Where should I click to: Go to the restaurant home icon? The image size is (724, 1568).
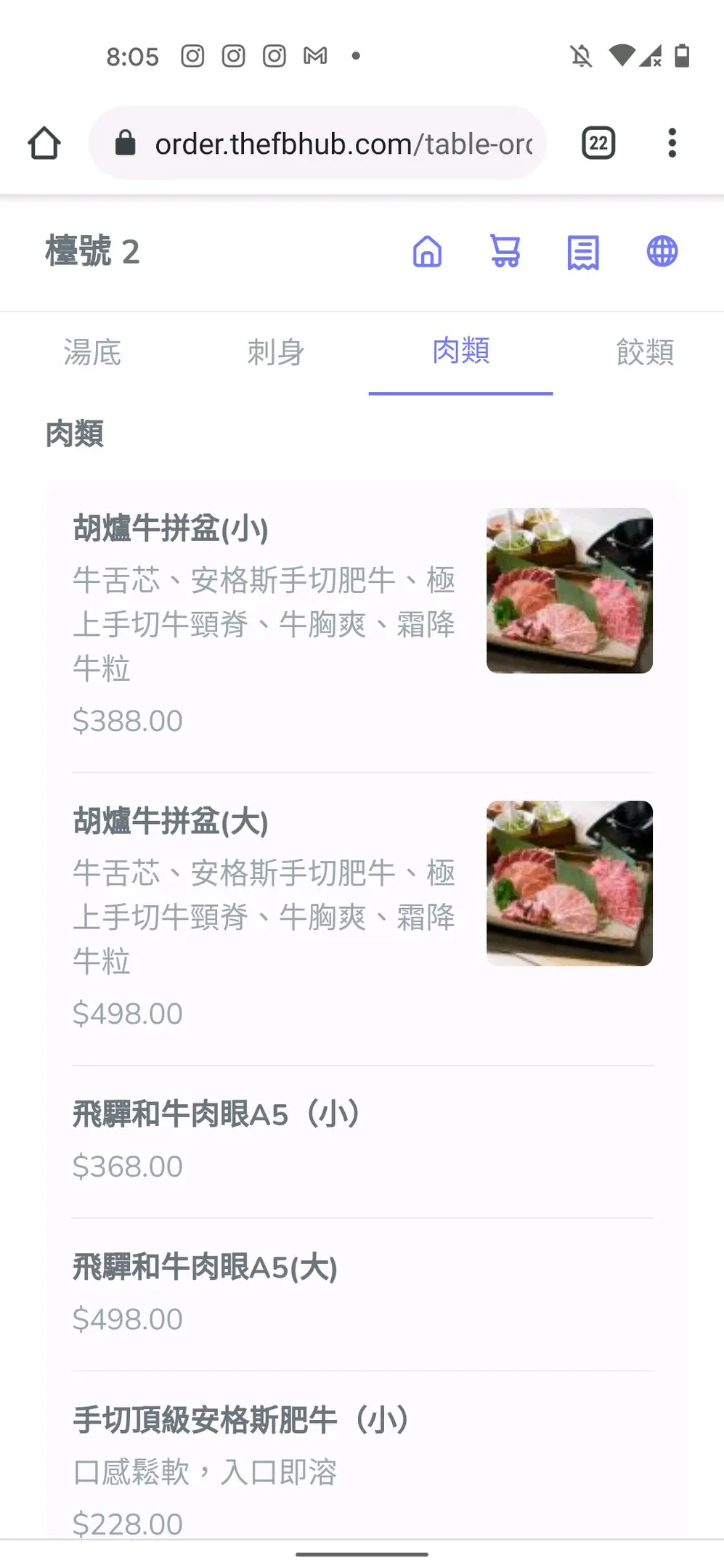(427, 252)
